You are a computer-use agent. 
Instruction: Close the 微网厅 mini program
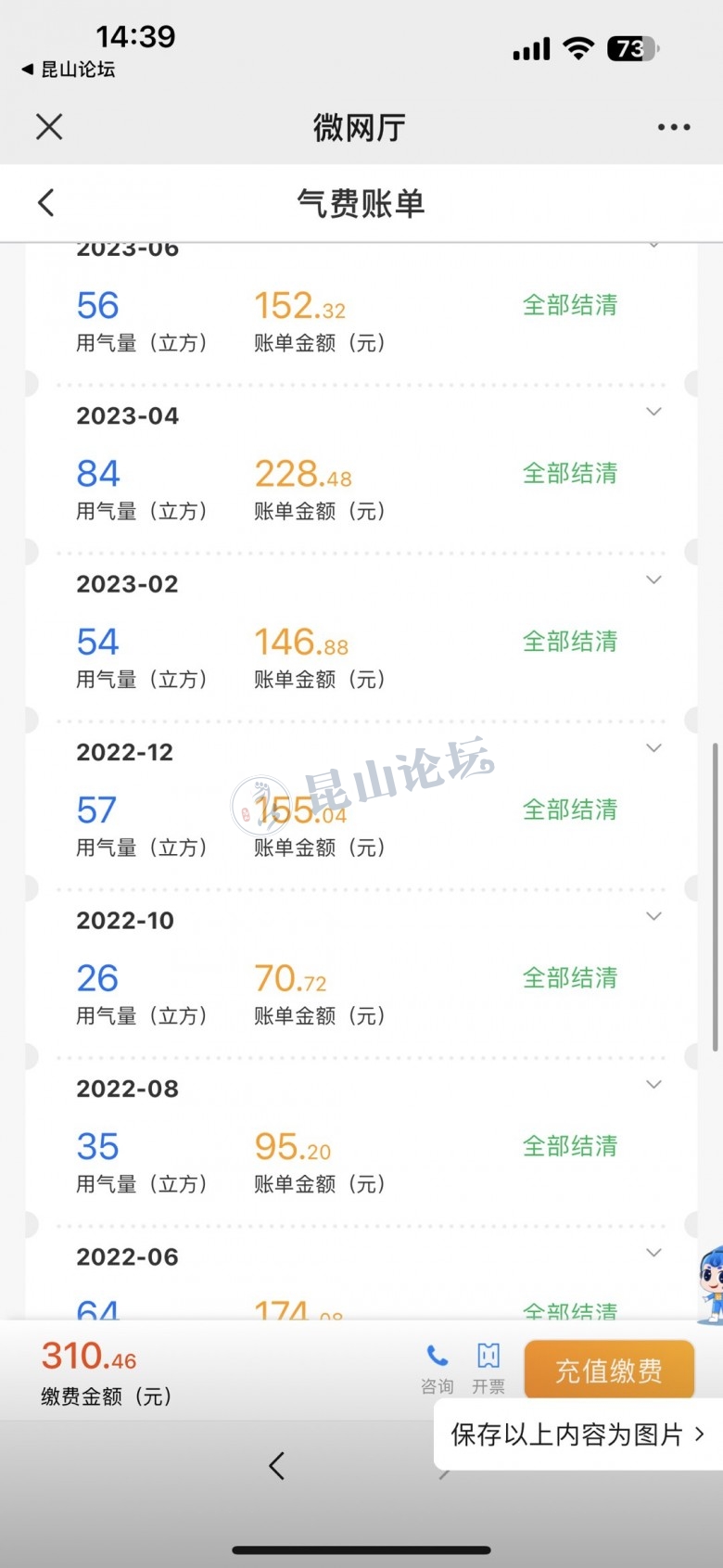49,127
